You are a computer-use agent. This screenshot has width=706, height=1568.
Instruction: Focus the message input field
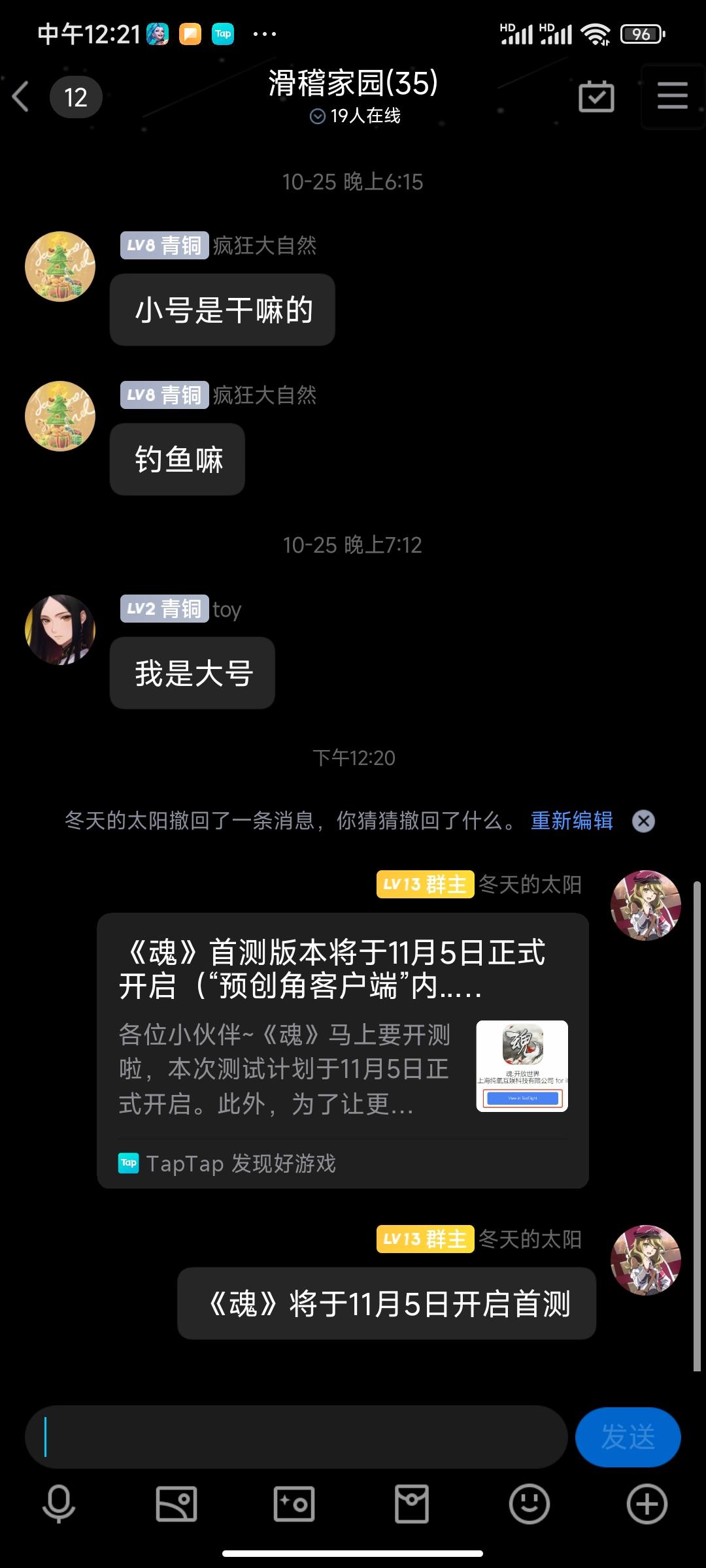[295, 1437]
